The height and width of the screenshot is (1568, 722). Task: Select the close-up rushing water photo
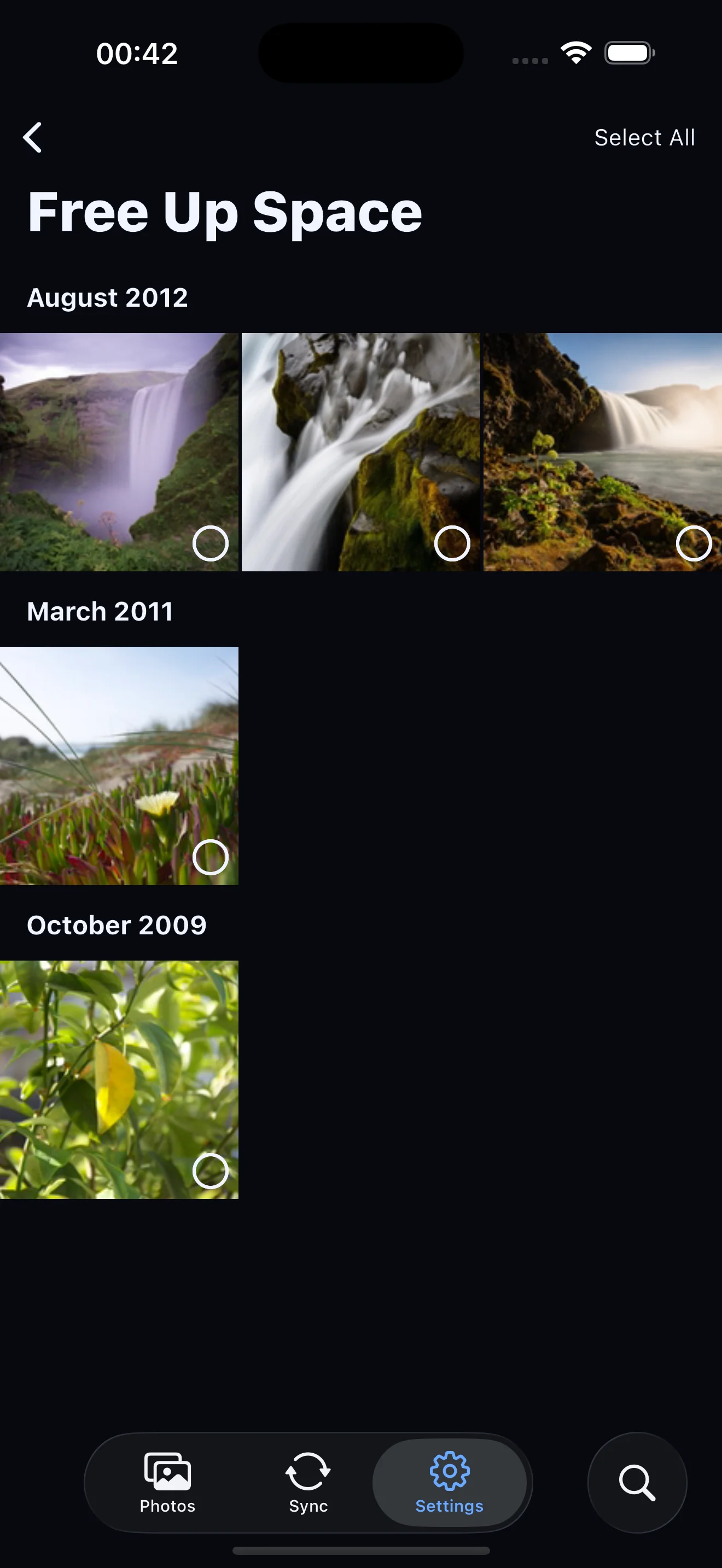click(360, 452)
